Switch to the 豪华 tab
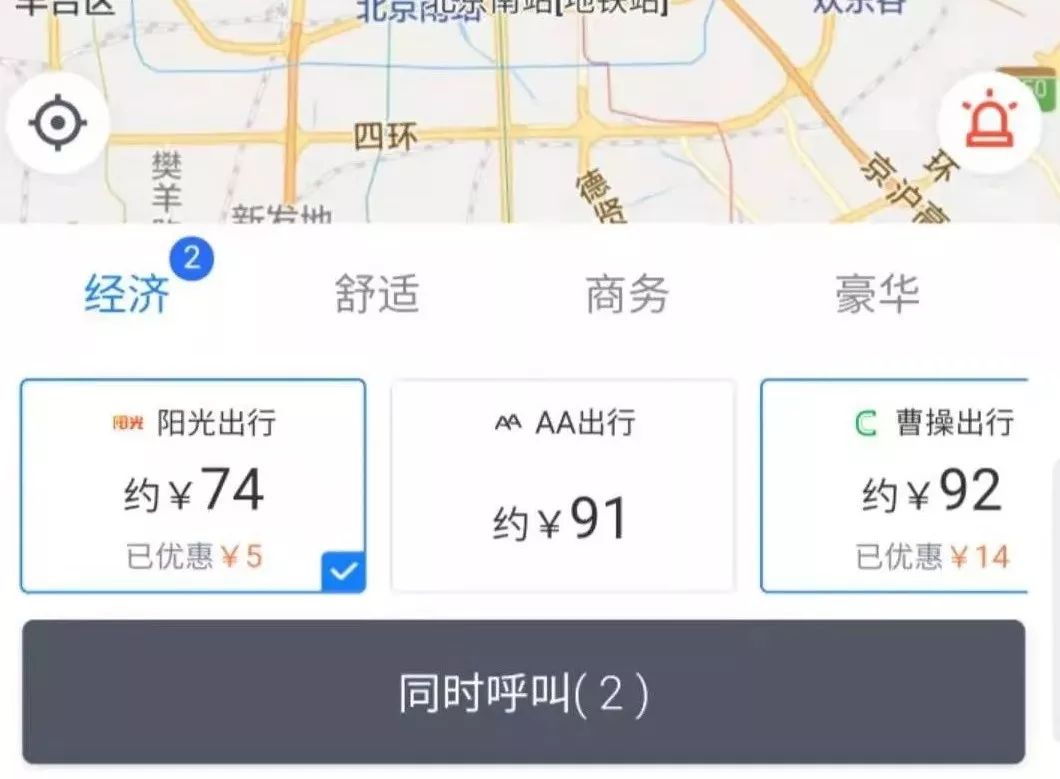Image resolution: width=1060 pixels, height=779 pixels. (x=877, y=294)
